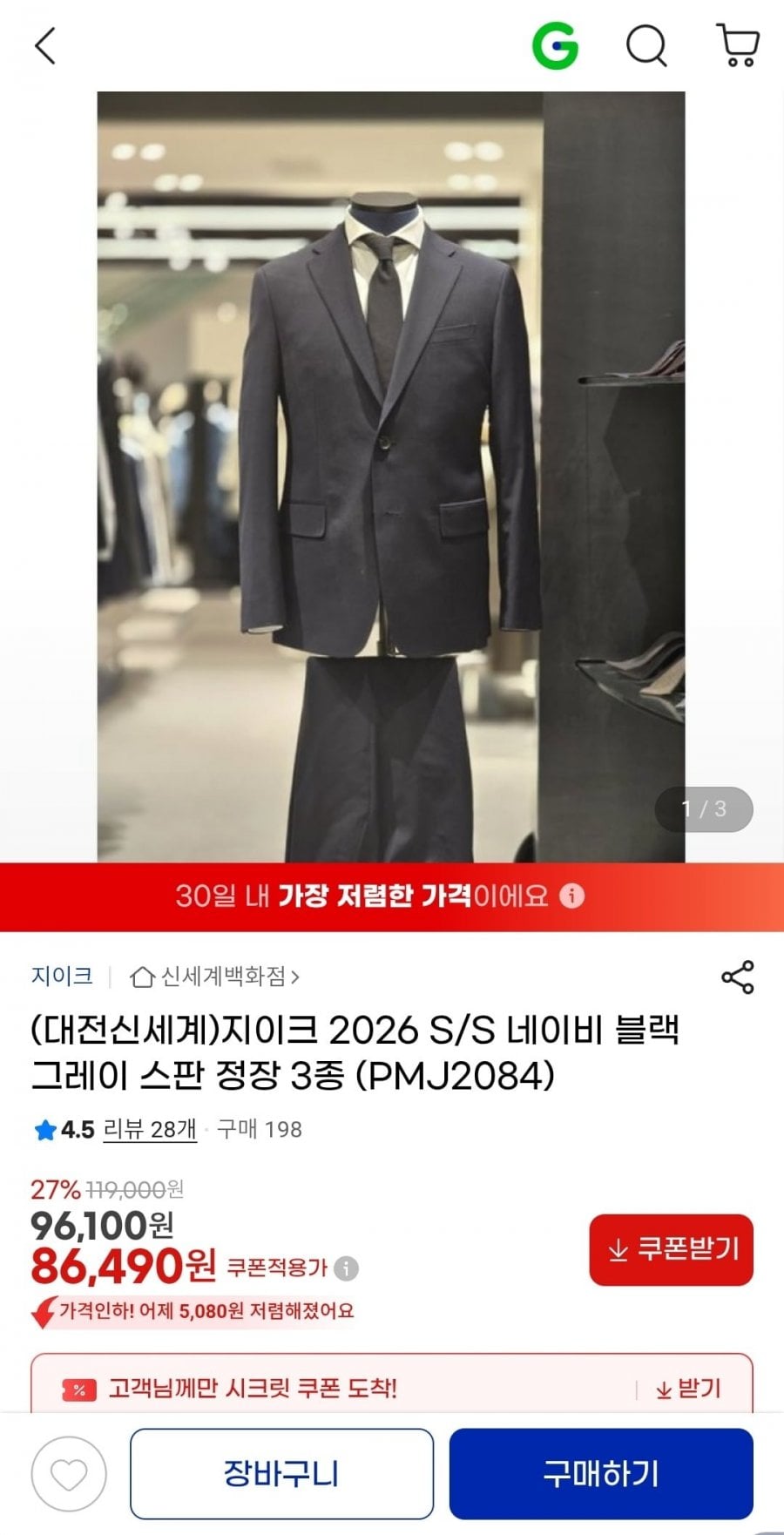Image resolution: width=784 pixels, height=1535 pixels.
Task: Add item to cart with 장바구니
Action: [x=281, y=1474]
